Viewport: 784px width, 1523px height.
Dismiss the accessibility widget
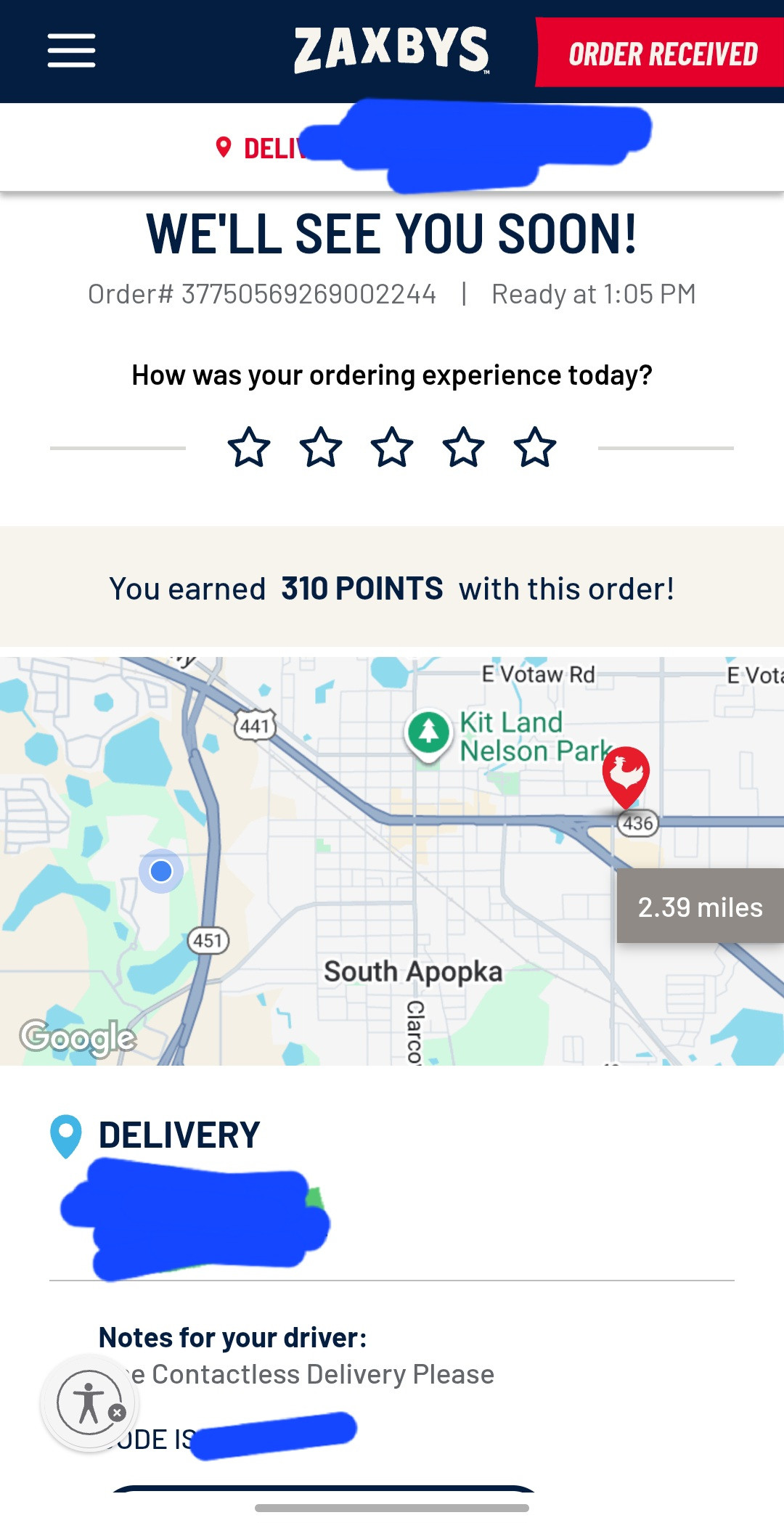(x=117, y=1413)
